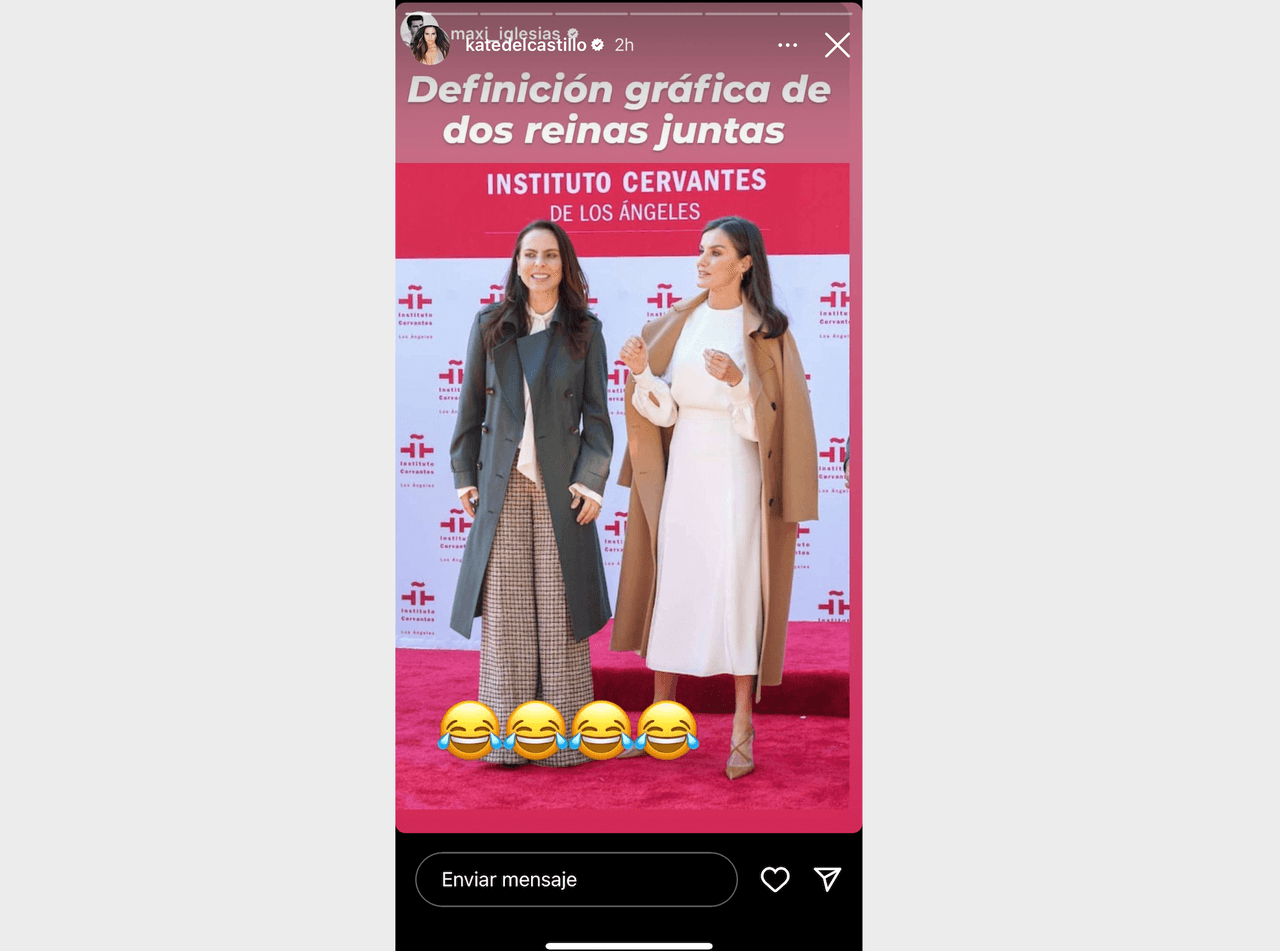
Task: Open the three-dot story options menu
Action: click(x=788, y=45)
